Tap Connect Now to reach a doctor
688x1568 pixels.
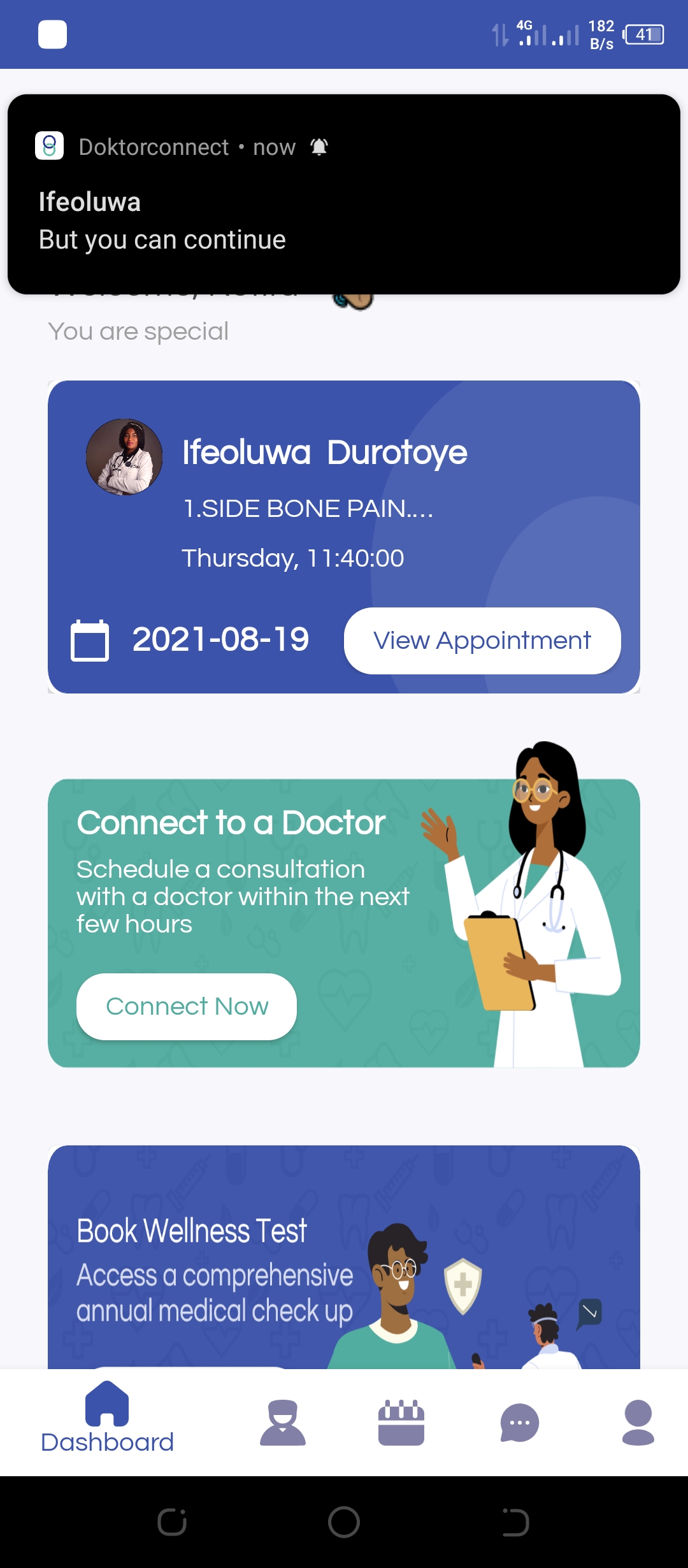[x=187, y=1006]
